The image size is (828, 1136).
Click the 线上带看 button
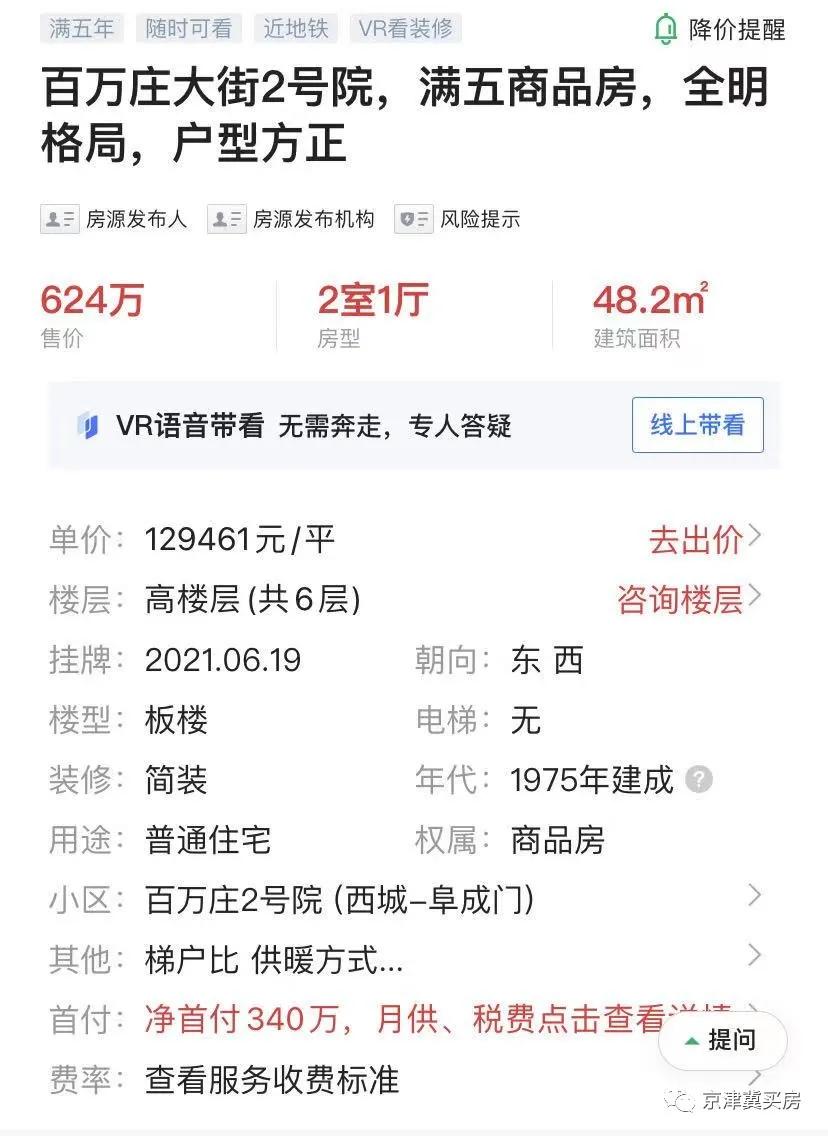point(697,426)
